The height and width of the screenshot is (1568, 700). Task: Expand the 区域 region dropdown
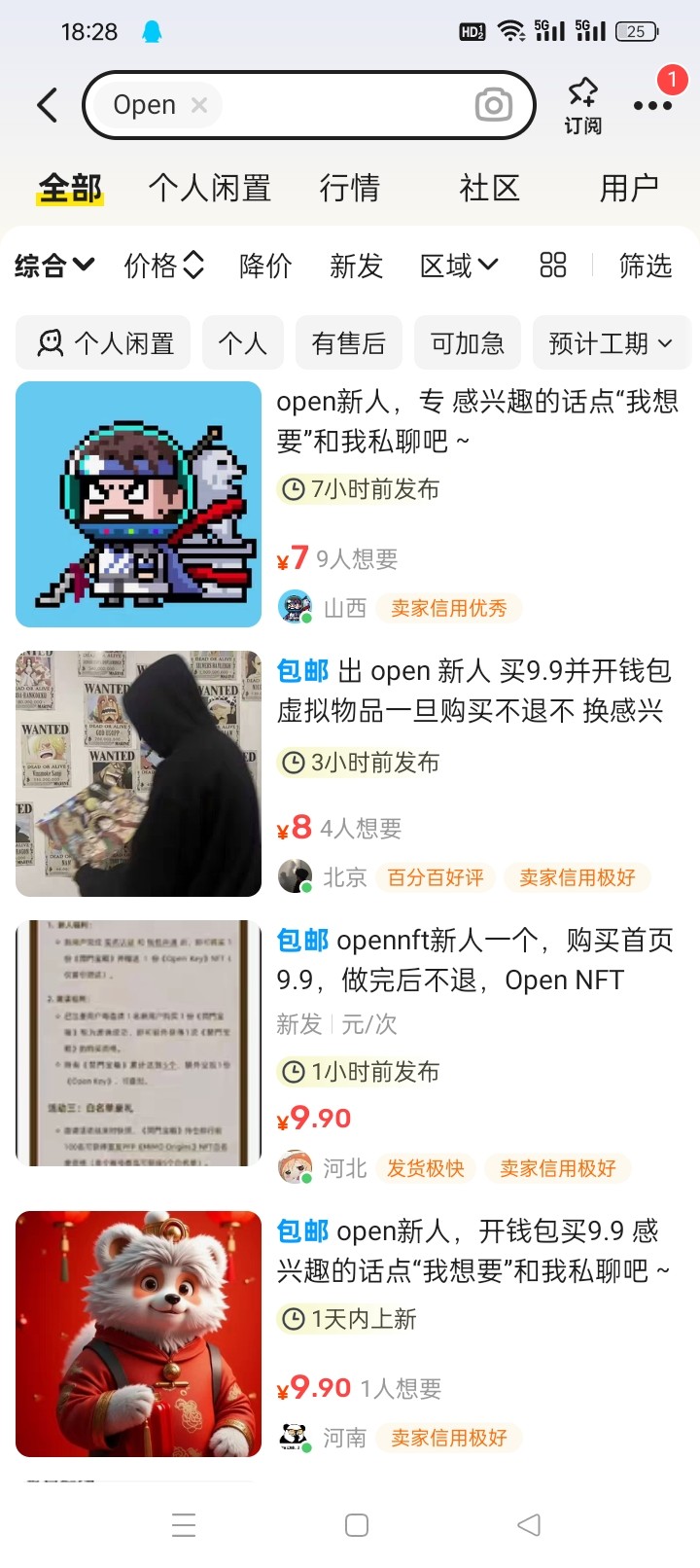click(x=458, y=265)
